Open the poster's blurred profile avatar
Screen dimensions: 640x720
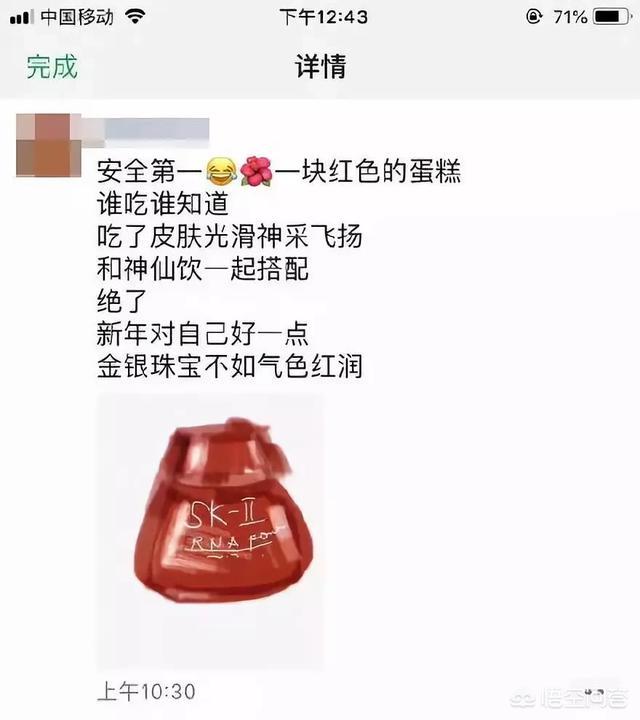[48, 146]
